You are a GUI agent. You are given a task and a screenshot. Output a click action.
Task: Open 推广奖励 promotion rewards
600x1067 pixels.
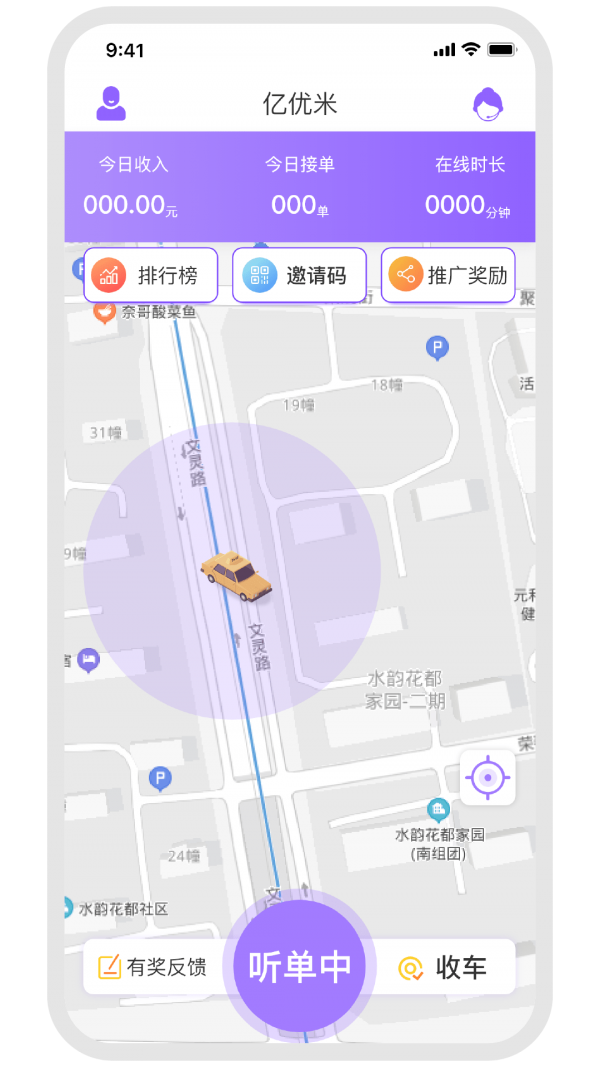448,276
